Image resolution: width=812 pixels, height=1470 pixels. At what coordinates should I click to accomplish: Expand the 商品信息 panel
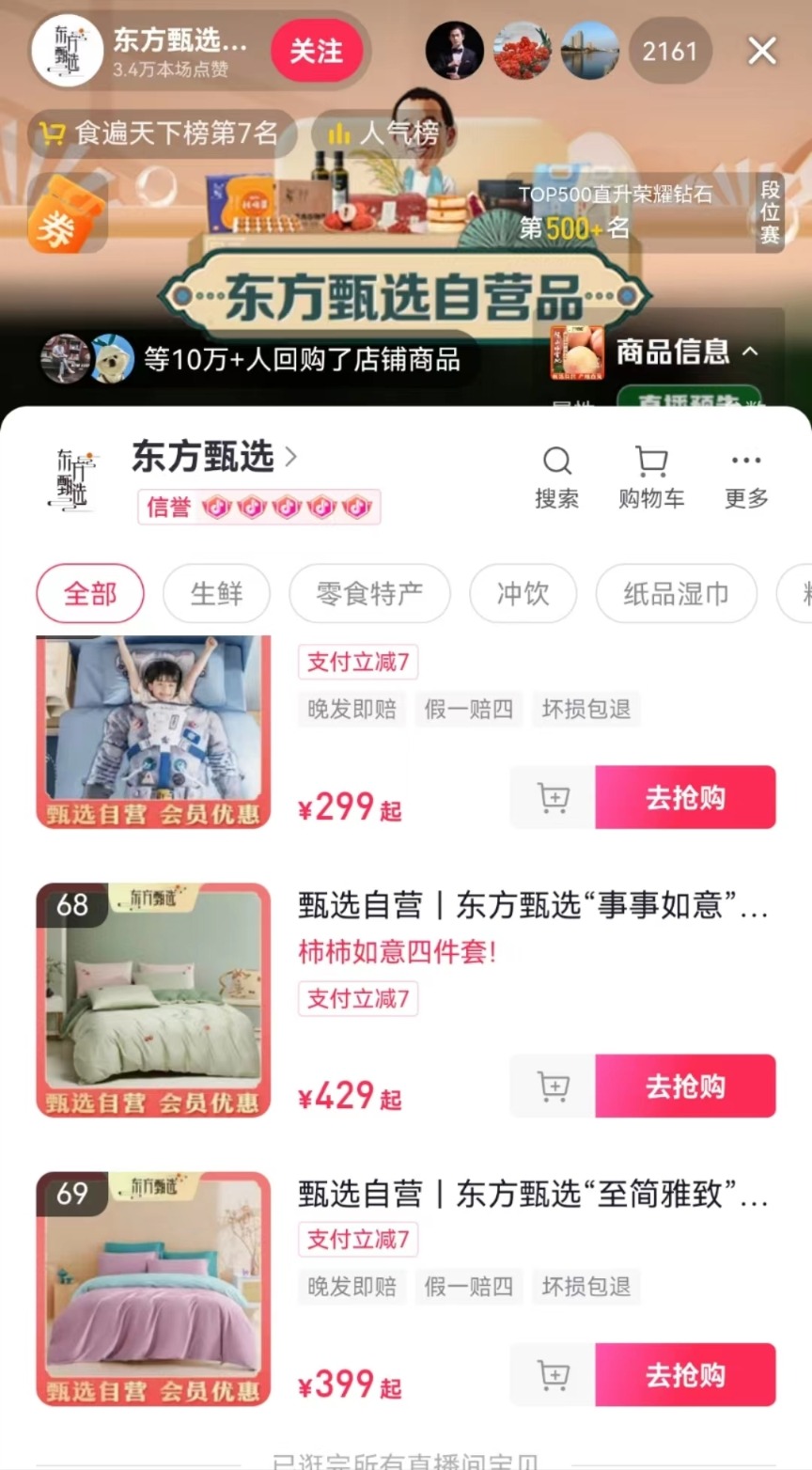point(684,352)
